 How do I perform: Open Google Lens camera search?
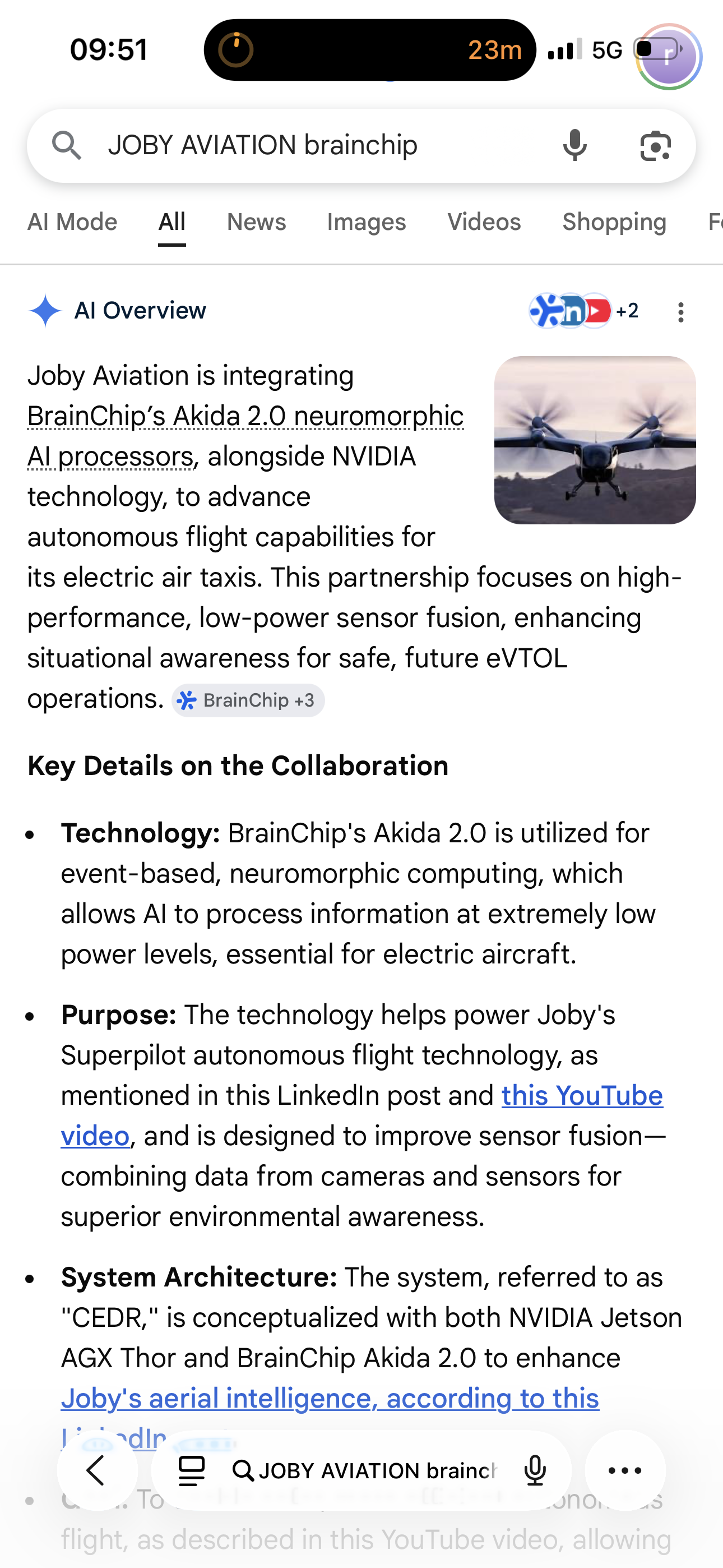point(655,146)
